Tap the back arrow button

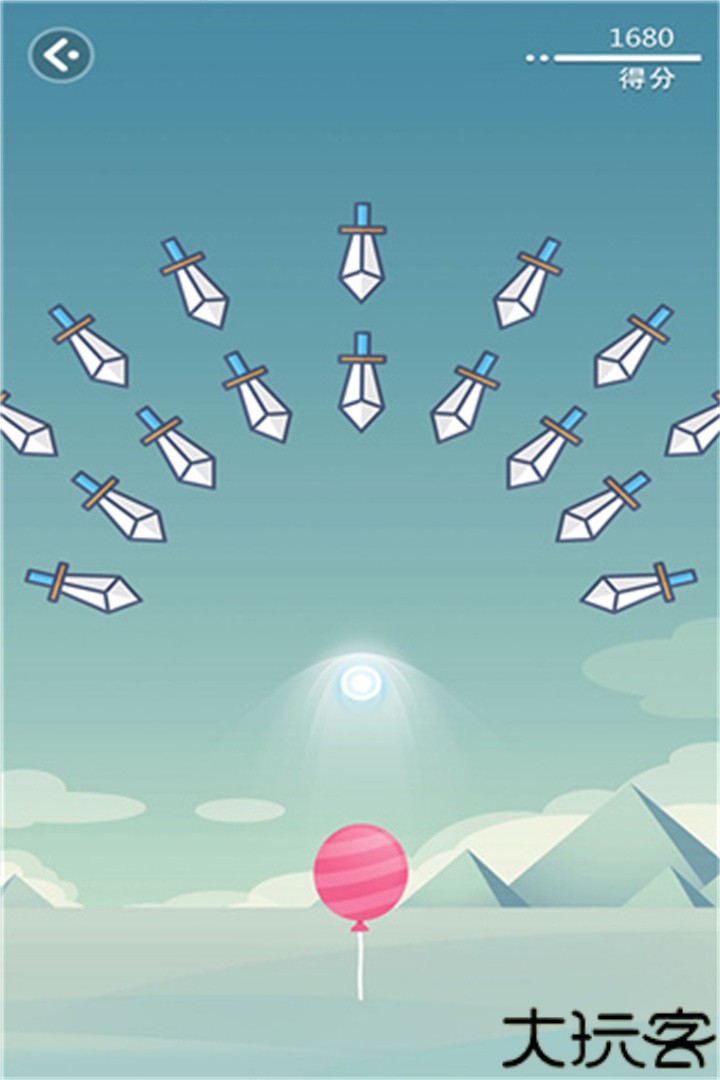(x=61, y=55)
